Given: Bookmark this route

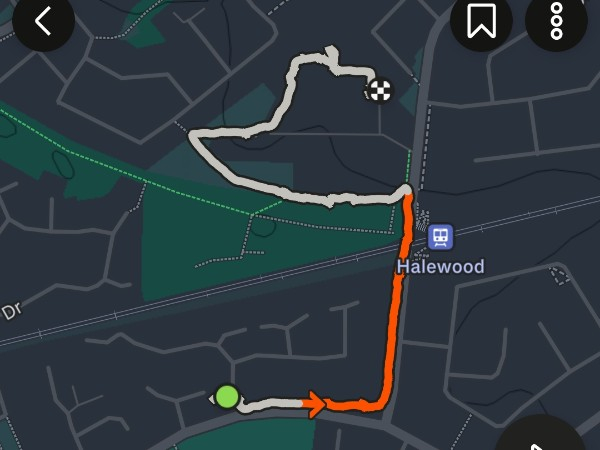Looking at the screenshot, I should (x=481, y=21).
